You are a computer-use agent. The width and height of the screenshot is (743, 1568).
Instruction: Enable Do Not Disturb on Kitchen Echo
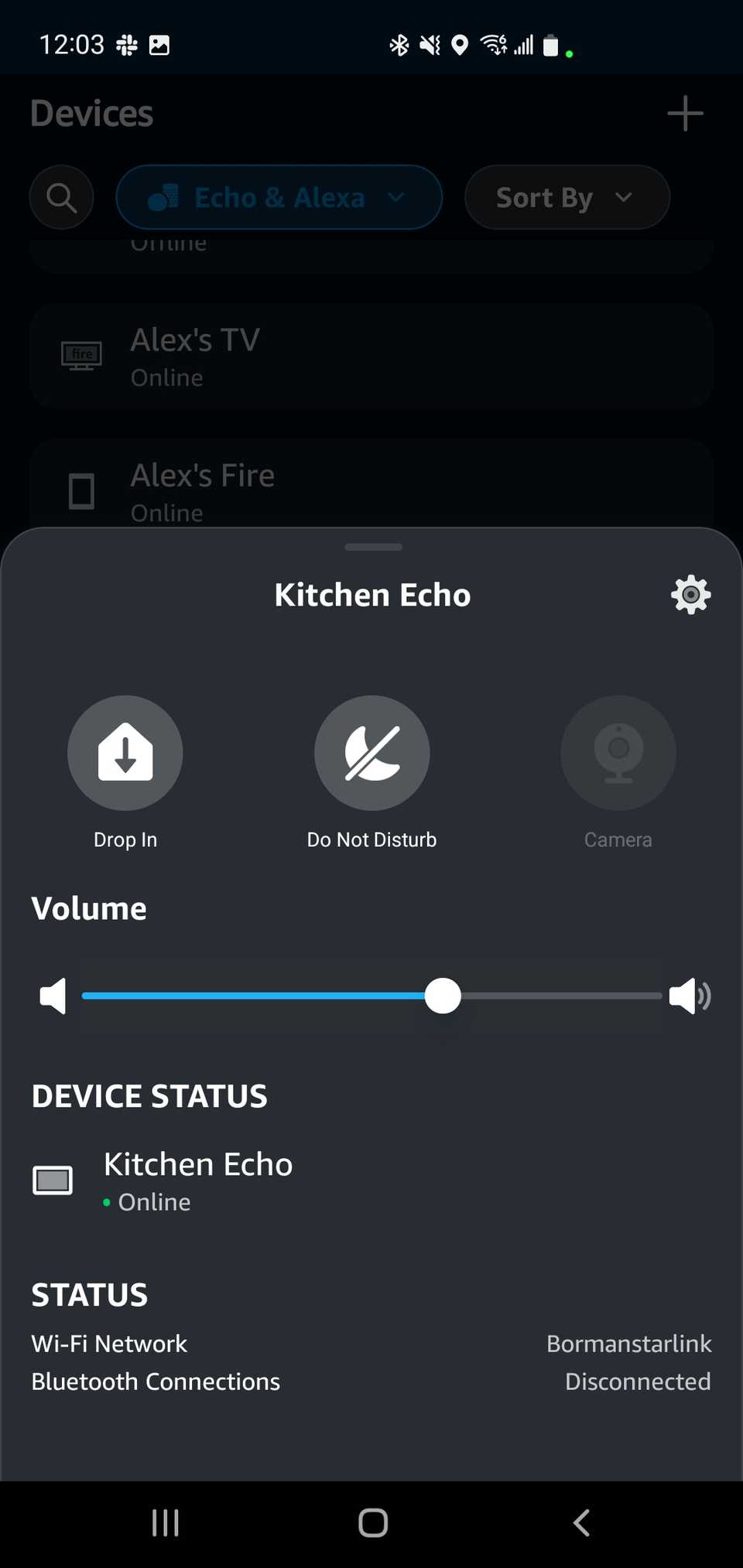[x=372, y=753]
